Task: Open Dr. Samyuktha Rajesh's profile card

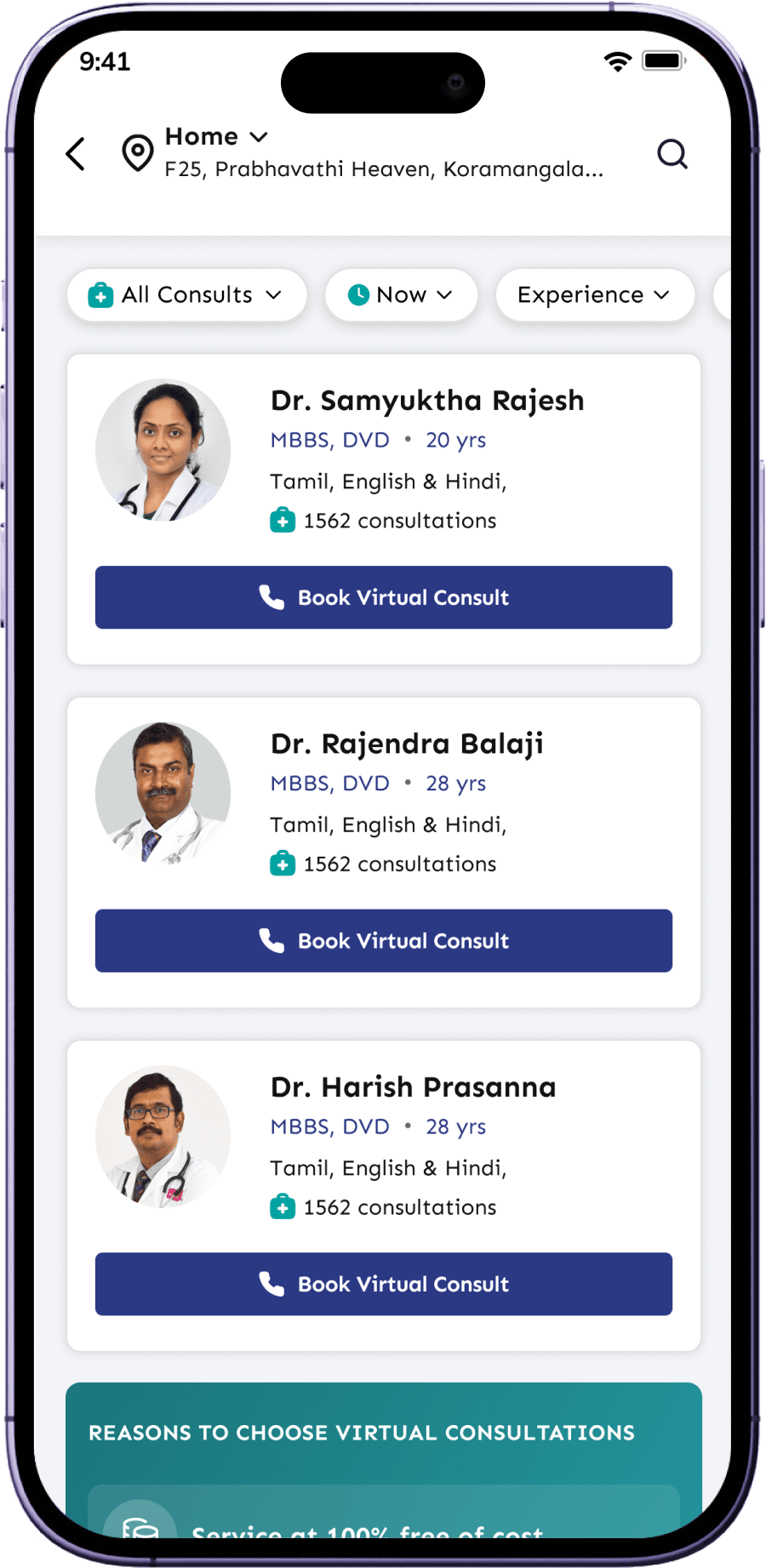Action: (426, 401)
